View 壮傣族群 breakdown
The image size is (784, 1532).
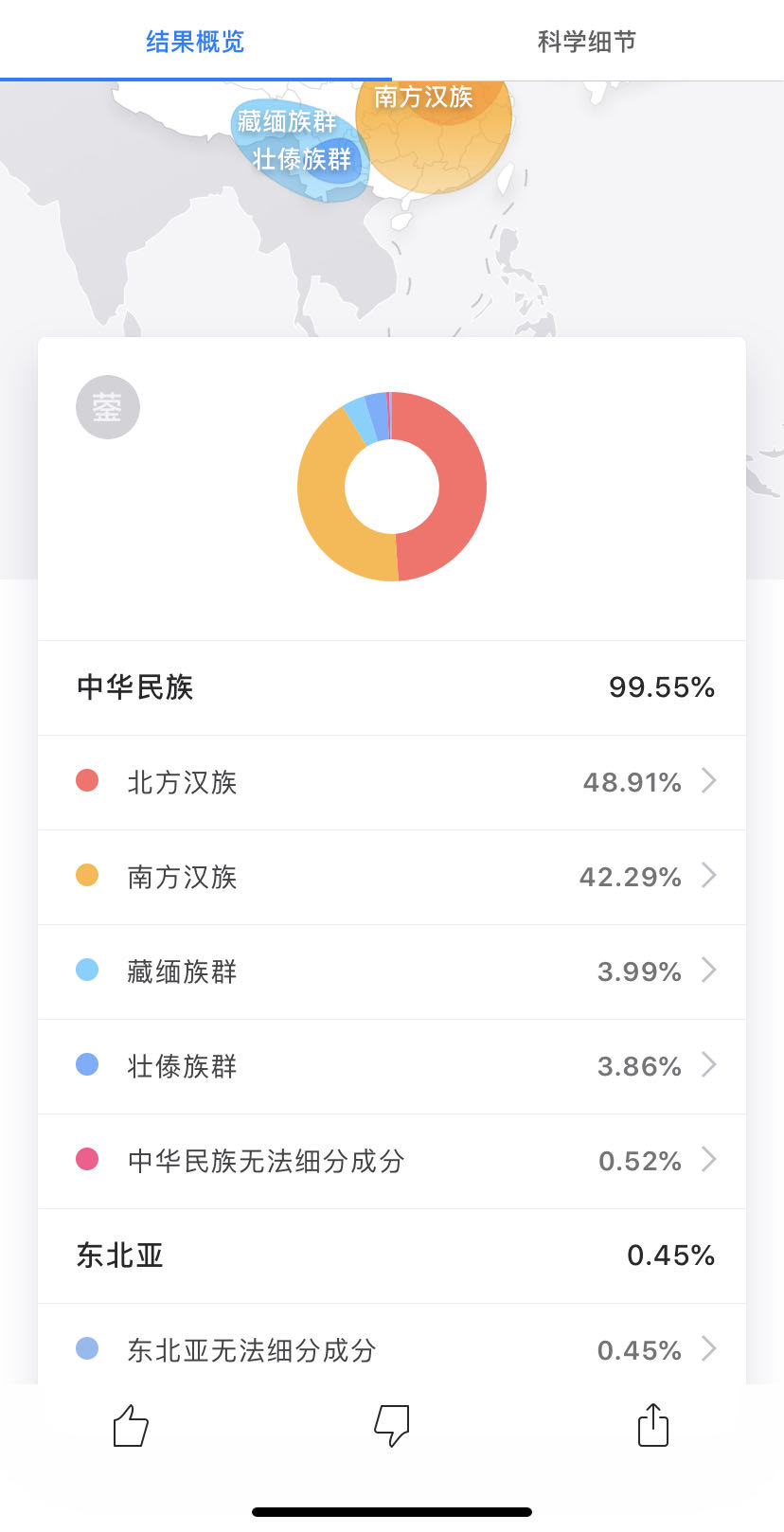pos(392,1066)
